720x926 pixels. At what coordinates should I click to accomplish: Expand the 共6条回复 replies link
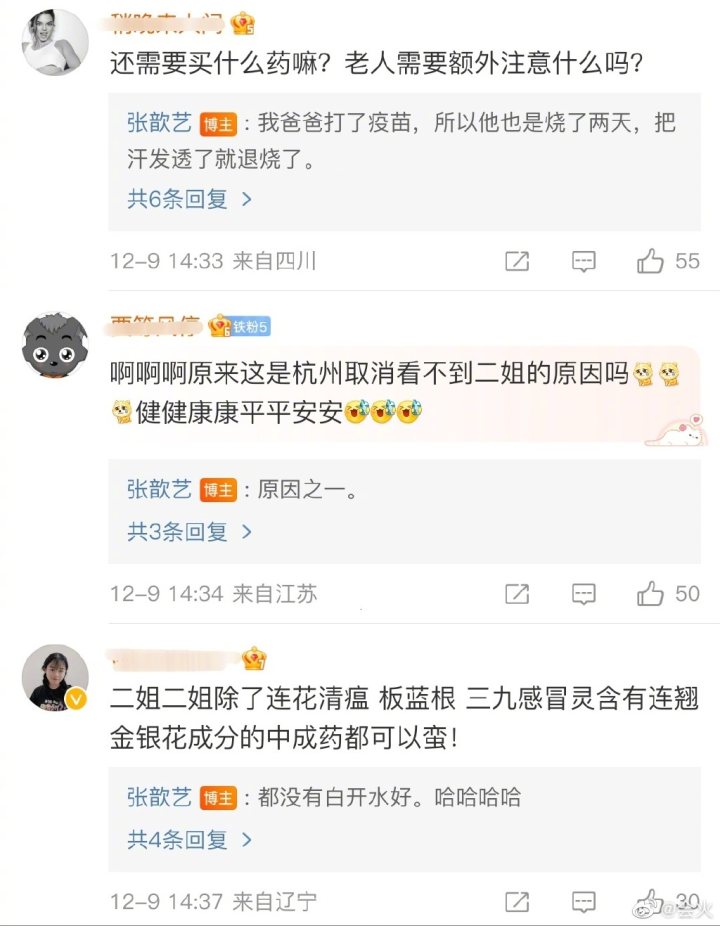189,199
